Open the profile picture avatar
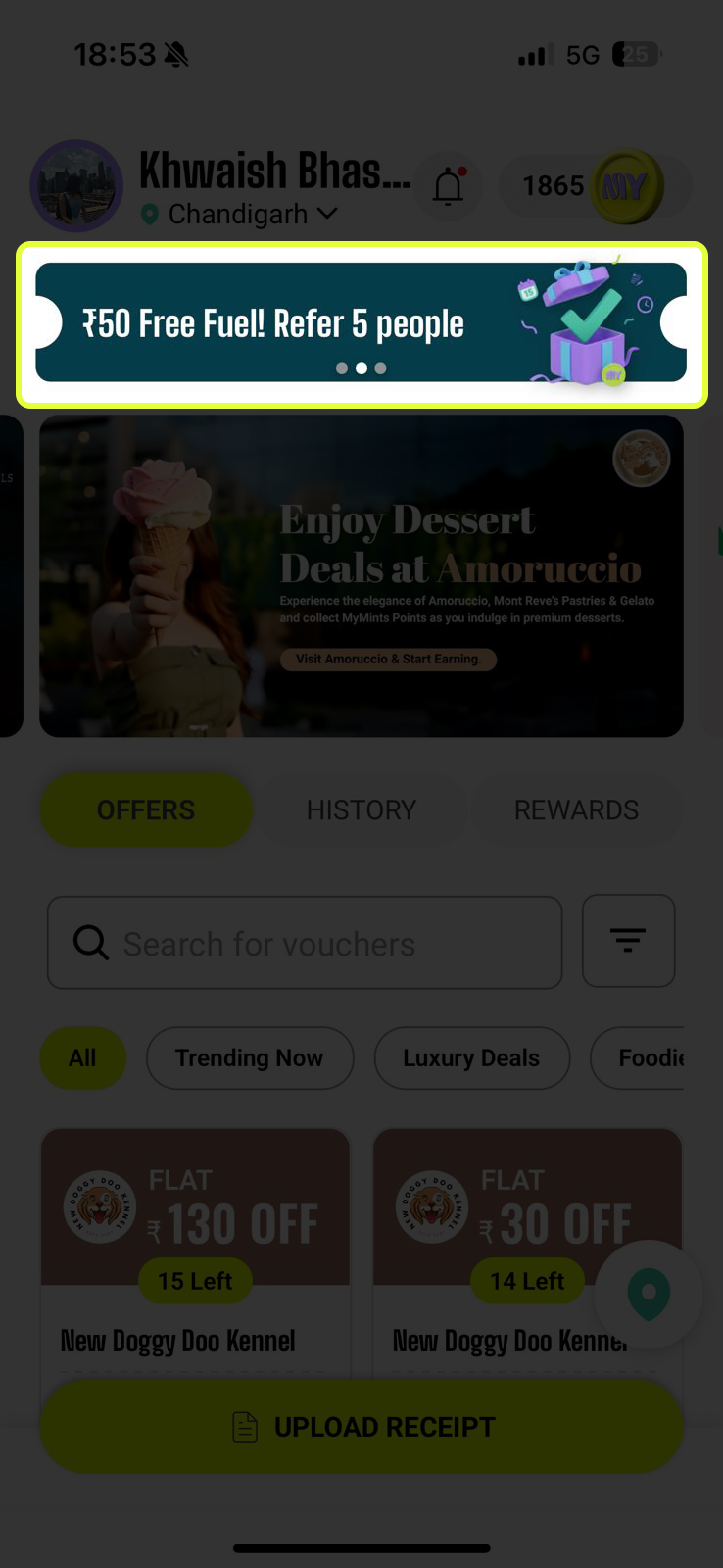 (x=76, y=186)
